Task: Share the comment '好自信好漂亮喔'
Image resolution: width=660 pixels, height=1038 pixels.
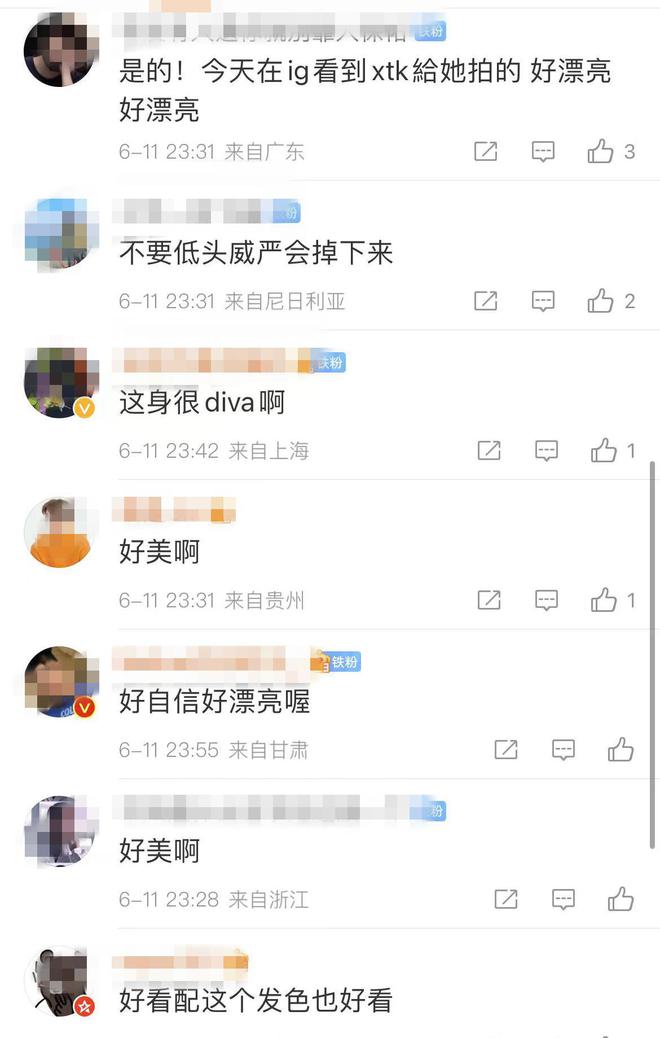Action: point(506,750)
